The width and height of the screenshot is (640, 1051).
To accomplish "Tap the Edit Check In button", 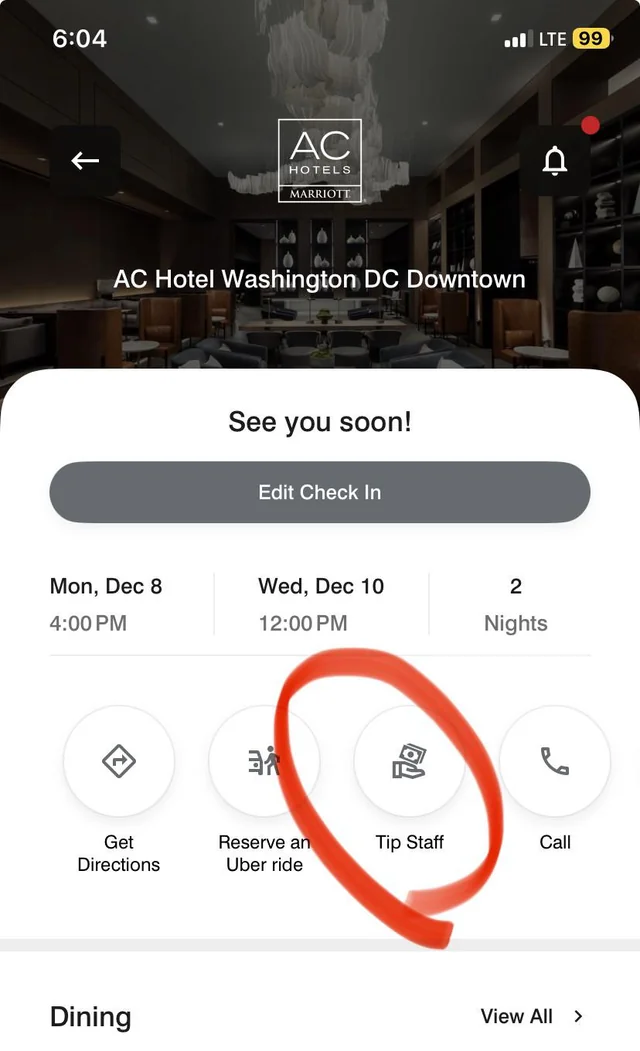I will point(320,492).
